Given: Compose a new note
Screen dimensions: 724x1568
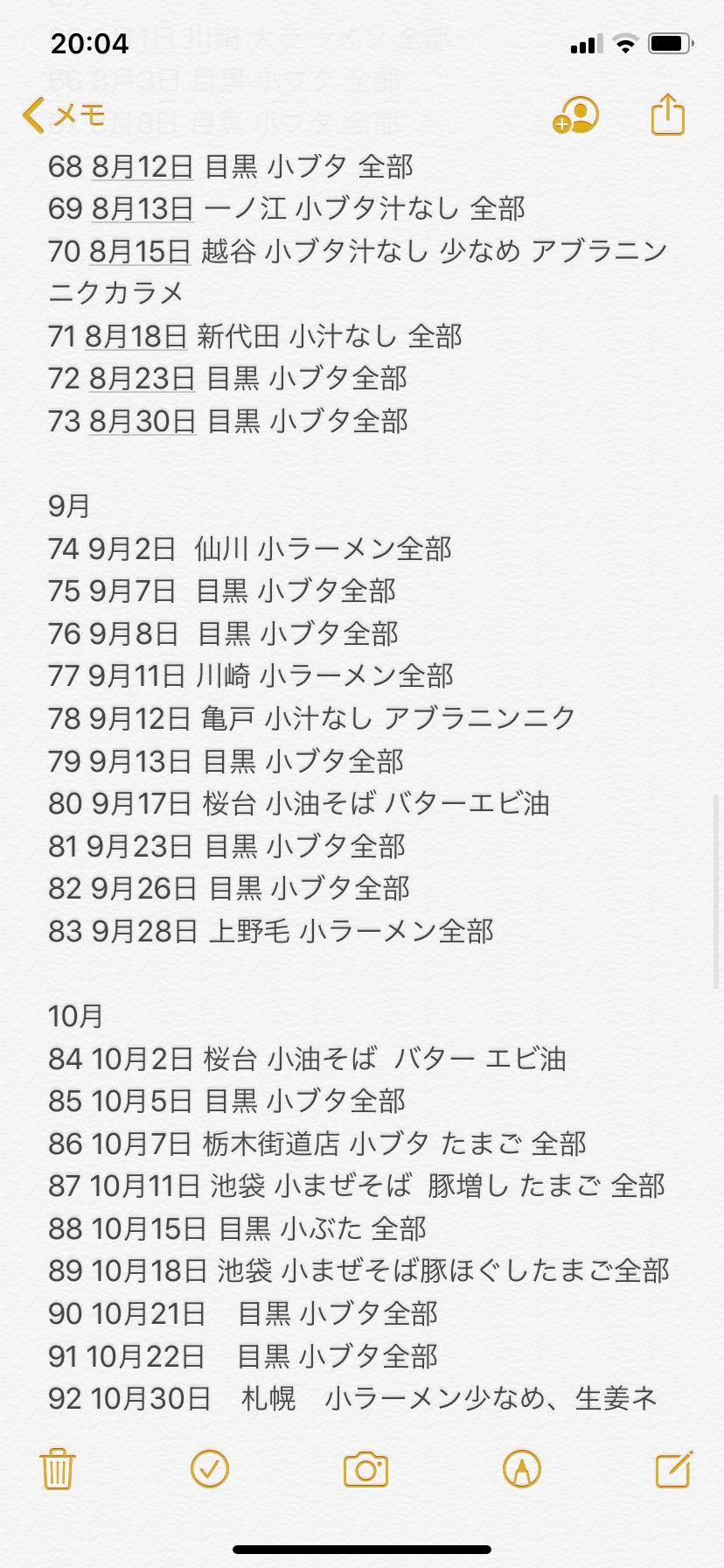Looking at the screenshot, I should (675, 1468).
